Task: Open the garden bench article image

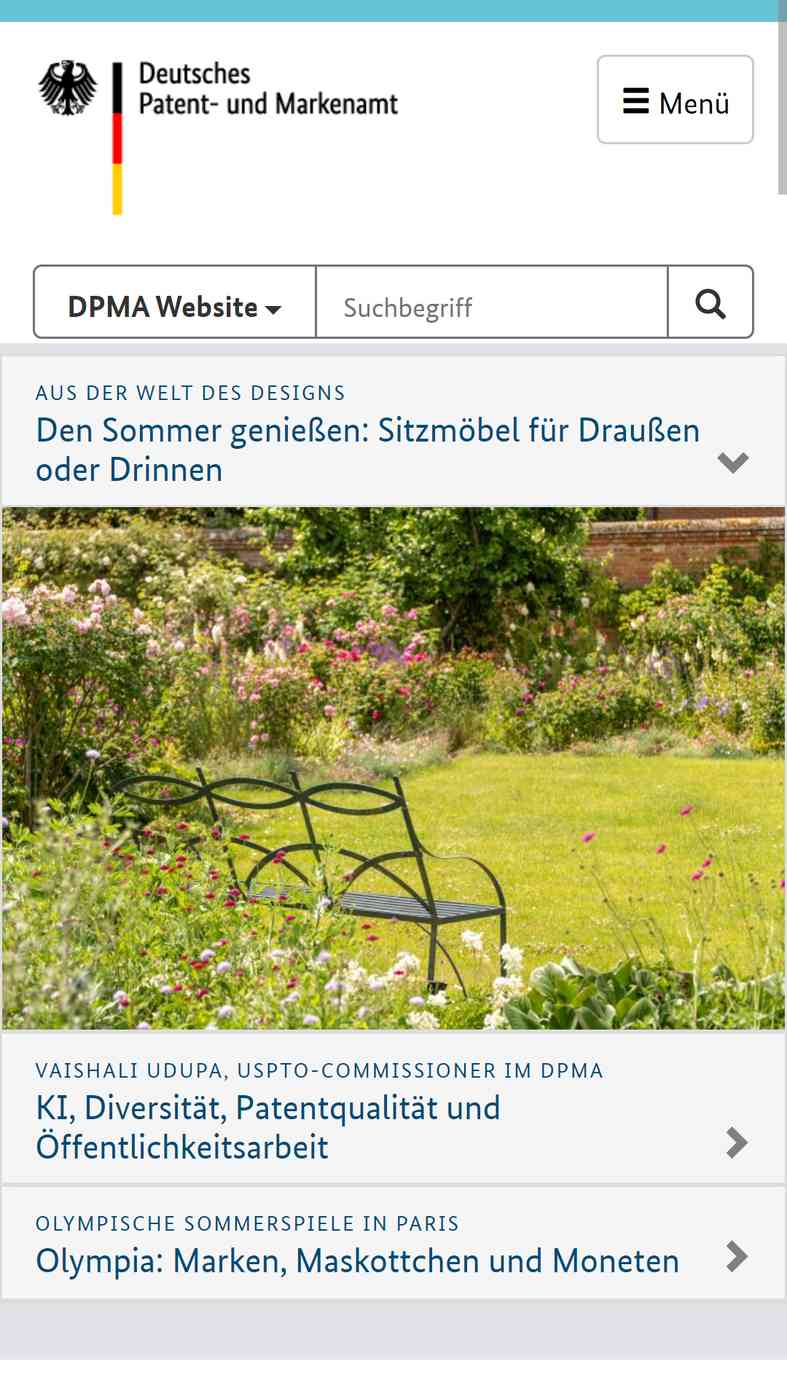Action: tap(393, 767)
